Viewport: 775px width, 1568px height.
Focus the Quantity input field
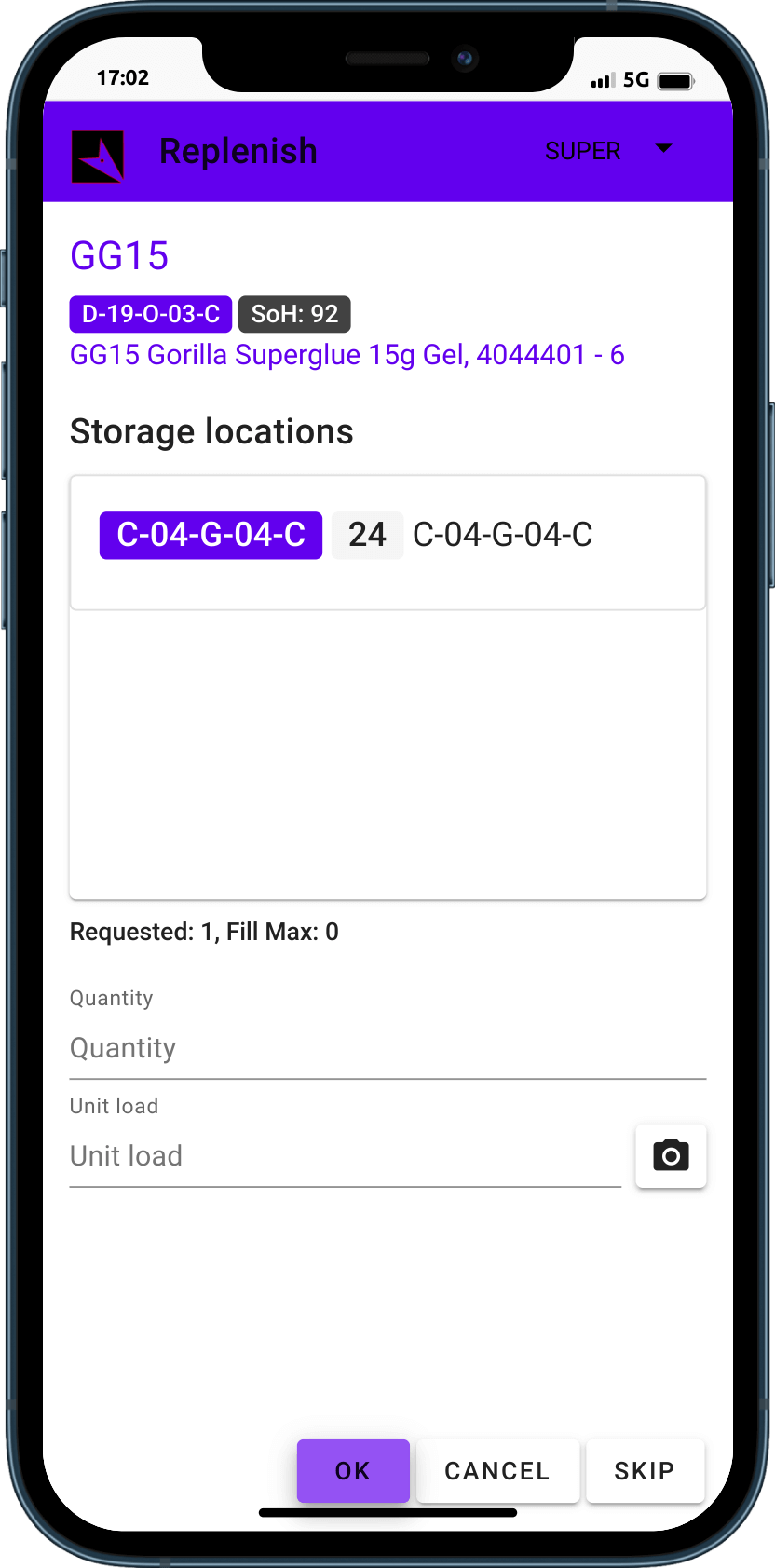pyautogui.click(x=387, y=1048)
